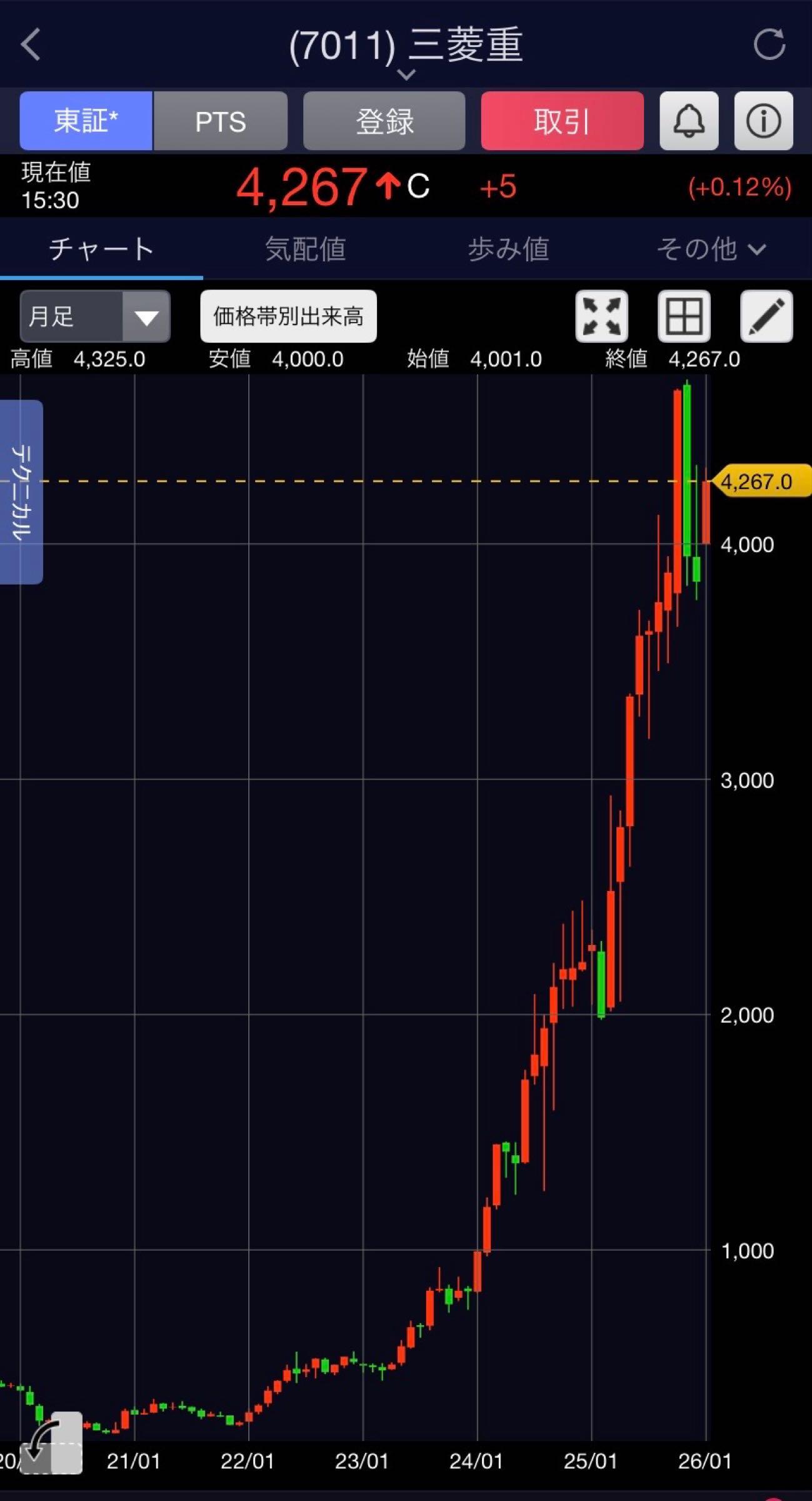Select the 東証 market tab

pos(86,121)
